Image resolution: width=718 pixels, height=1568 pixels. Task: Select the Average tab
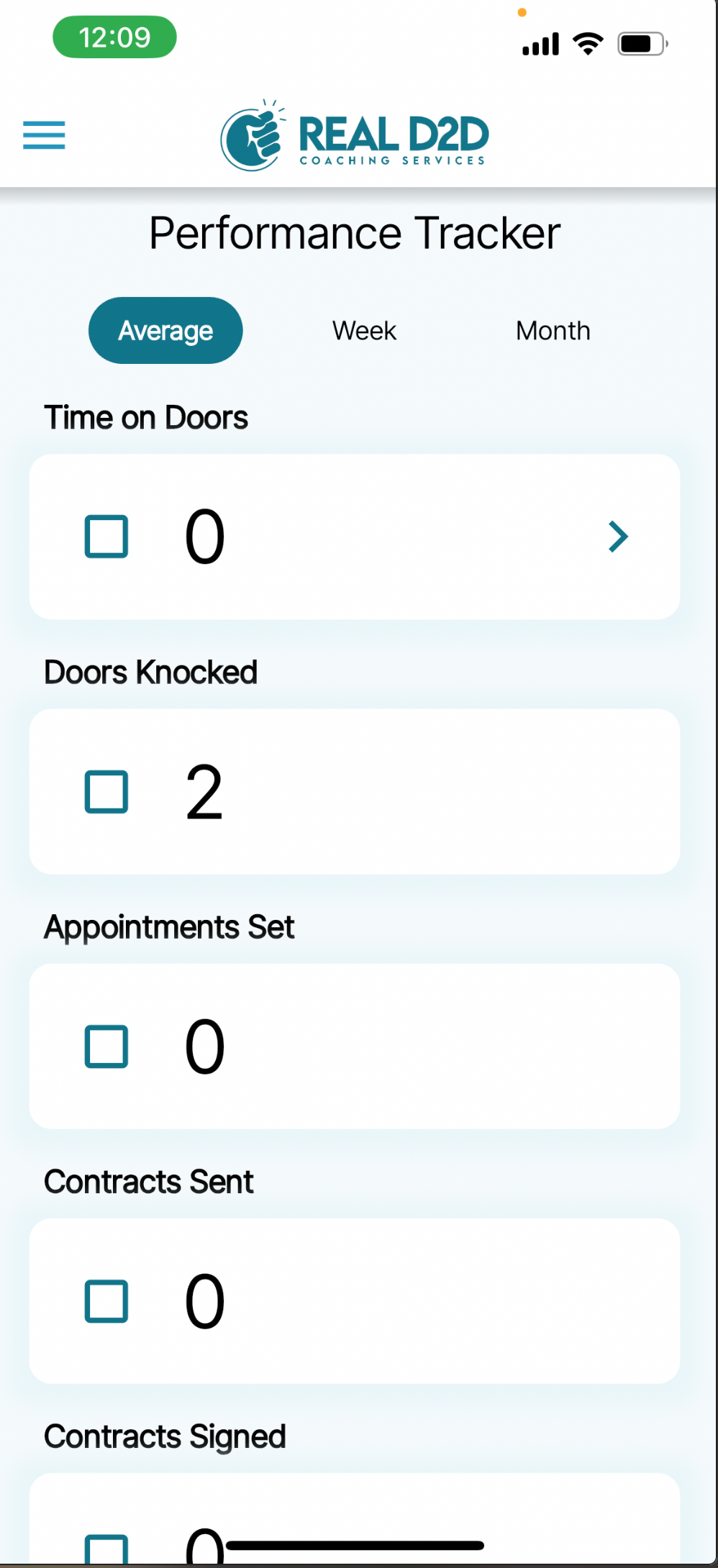click(x=165, y=330)
